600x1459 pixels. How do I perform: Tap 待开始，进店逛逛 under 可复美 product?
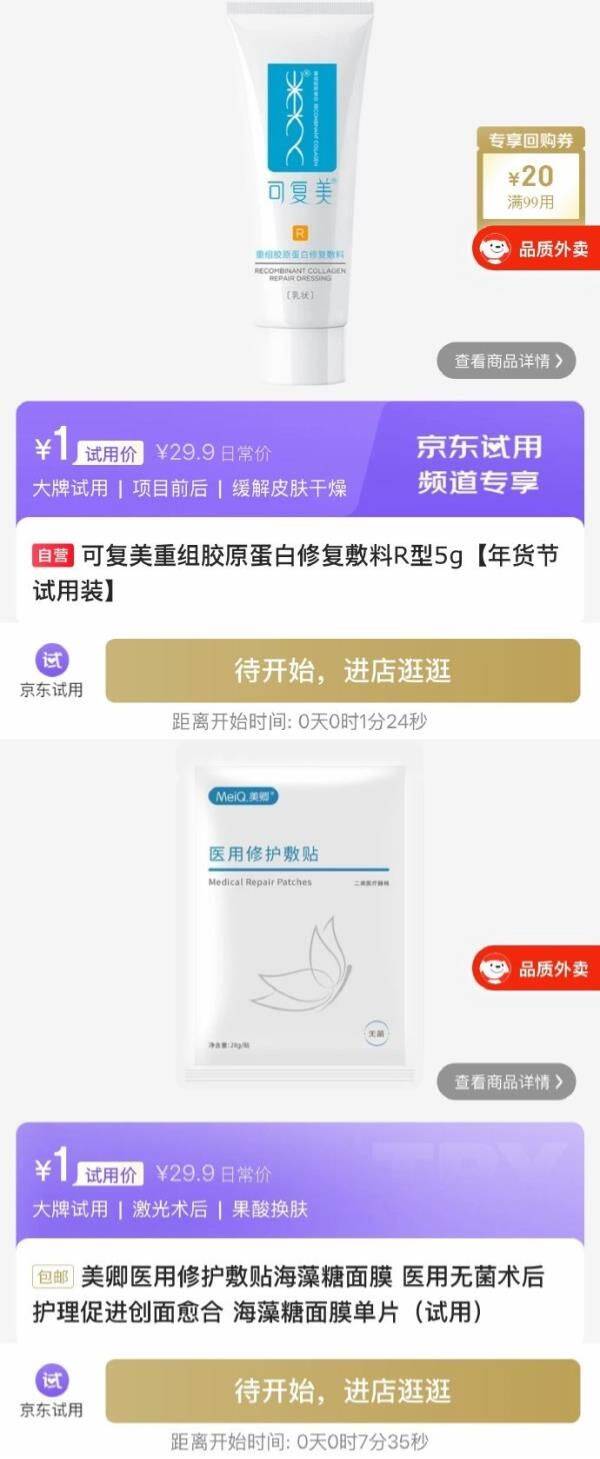pos(343,671)
